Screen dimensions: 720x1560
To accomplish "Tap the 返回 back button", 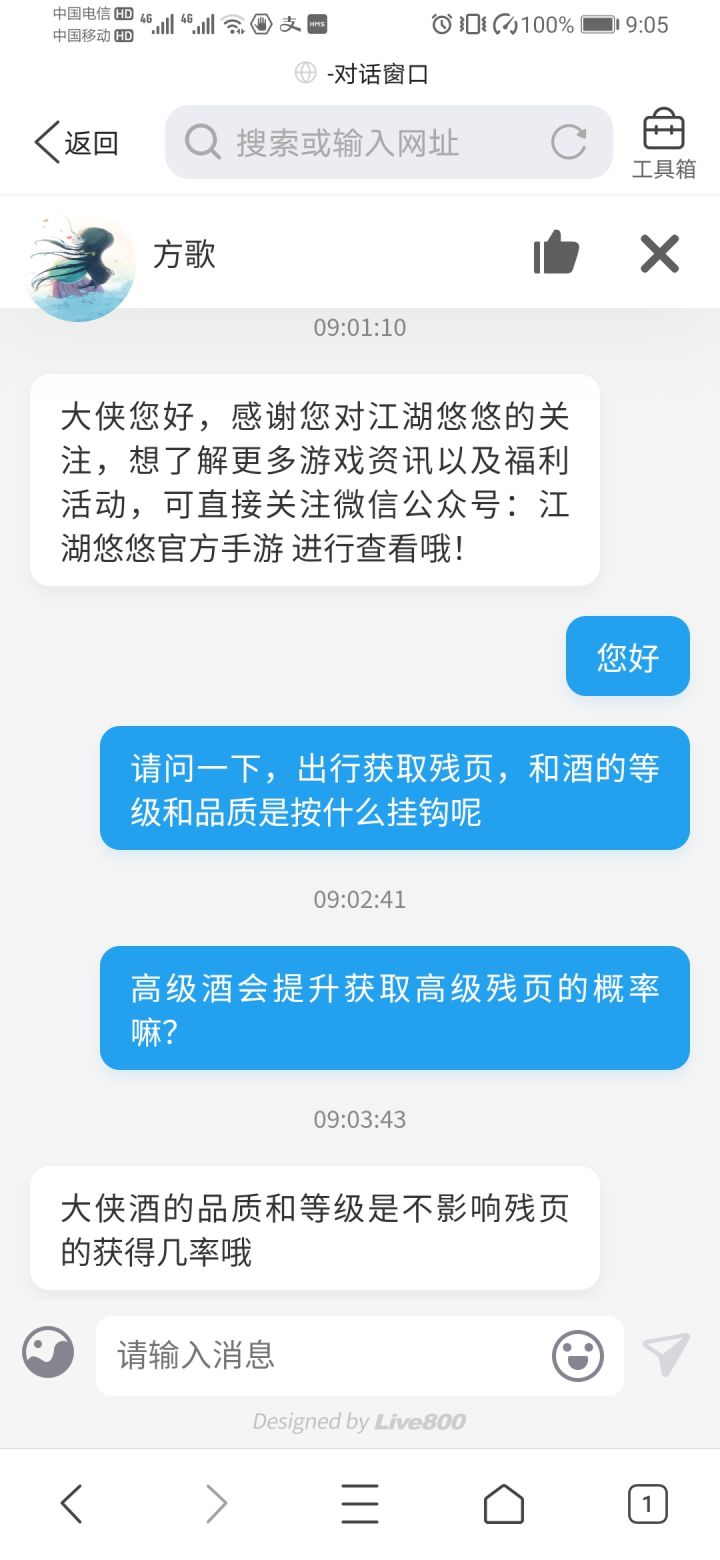I will (77, 143).
